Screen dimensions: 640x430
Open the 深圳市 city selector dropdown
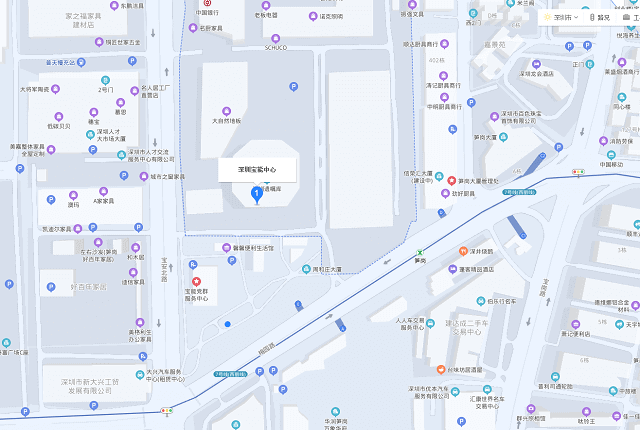(564, 17)
